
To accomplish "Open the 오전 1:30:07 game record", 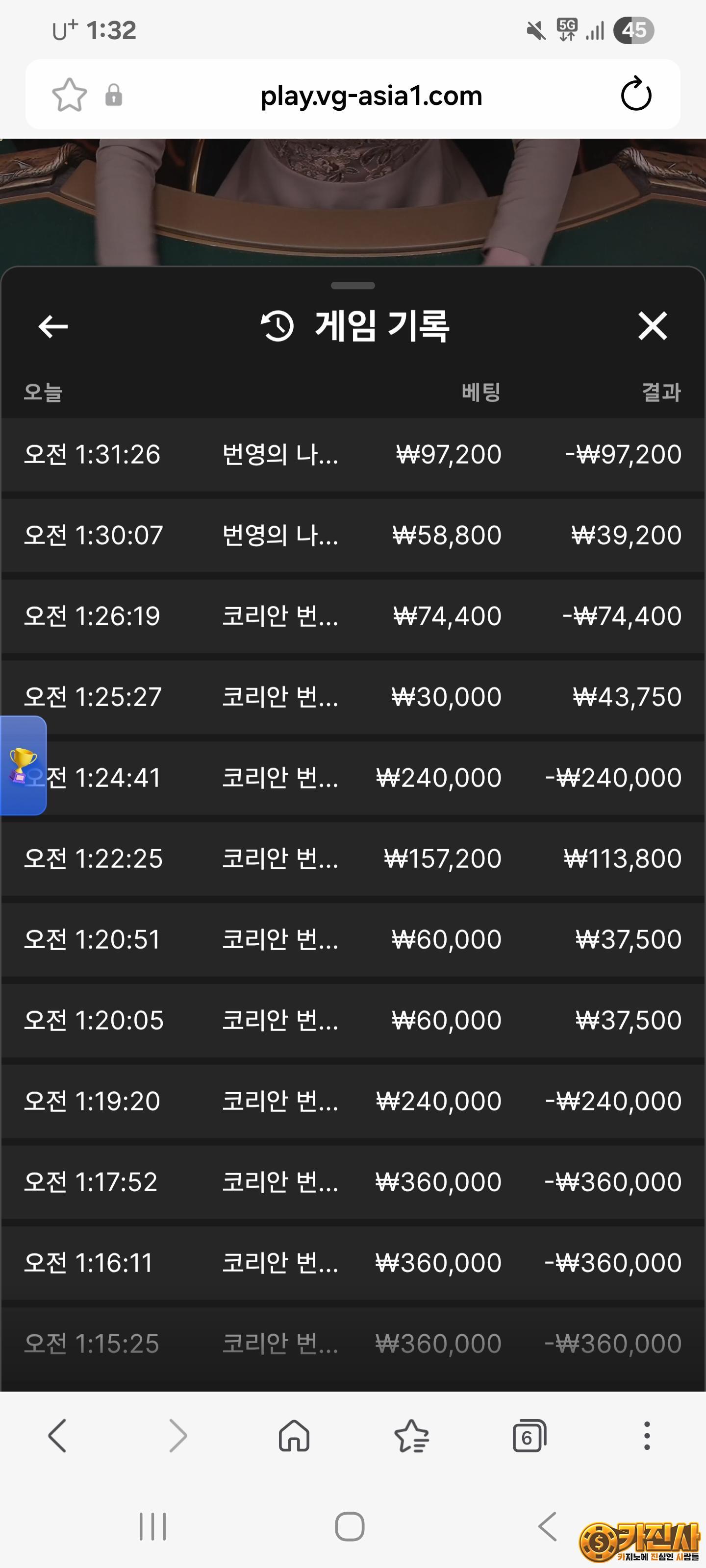I will point(353,535).
